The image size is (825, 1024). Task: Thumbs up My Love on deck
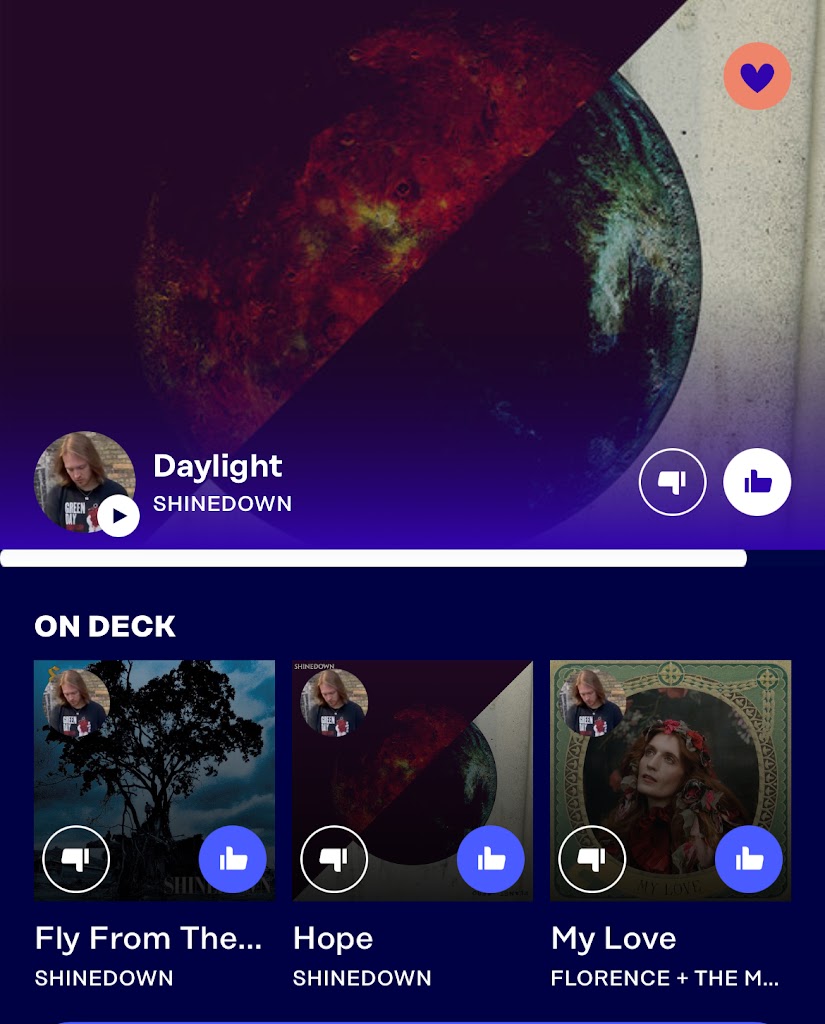tap(748, 859)
